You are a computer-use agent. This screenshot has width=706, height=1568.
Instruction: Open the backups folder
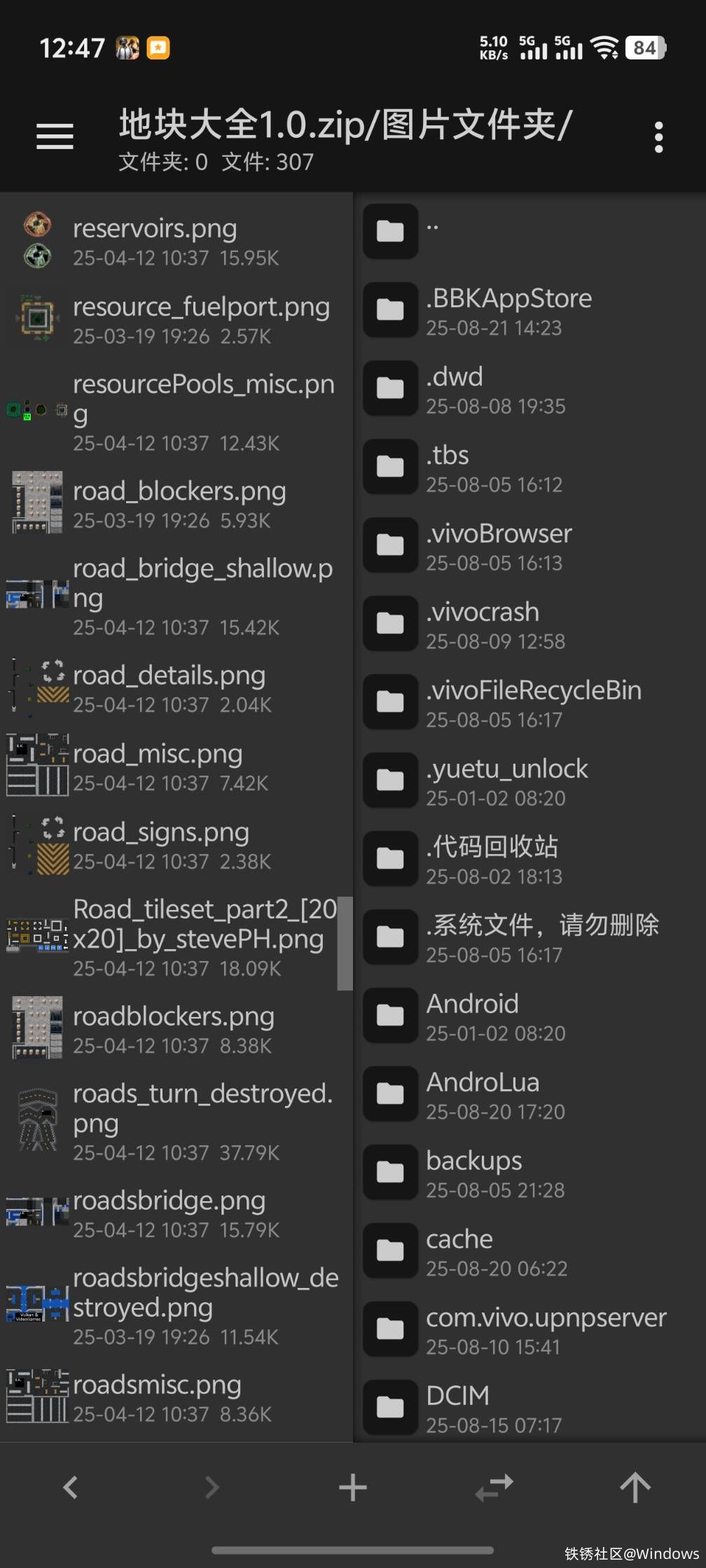tap(473, 1172)
